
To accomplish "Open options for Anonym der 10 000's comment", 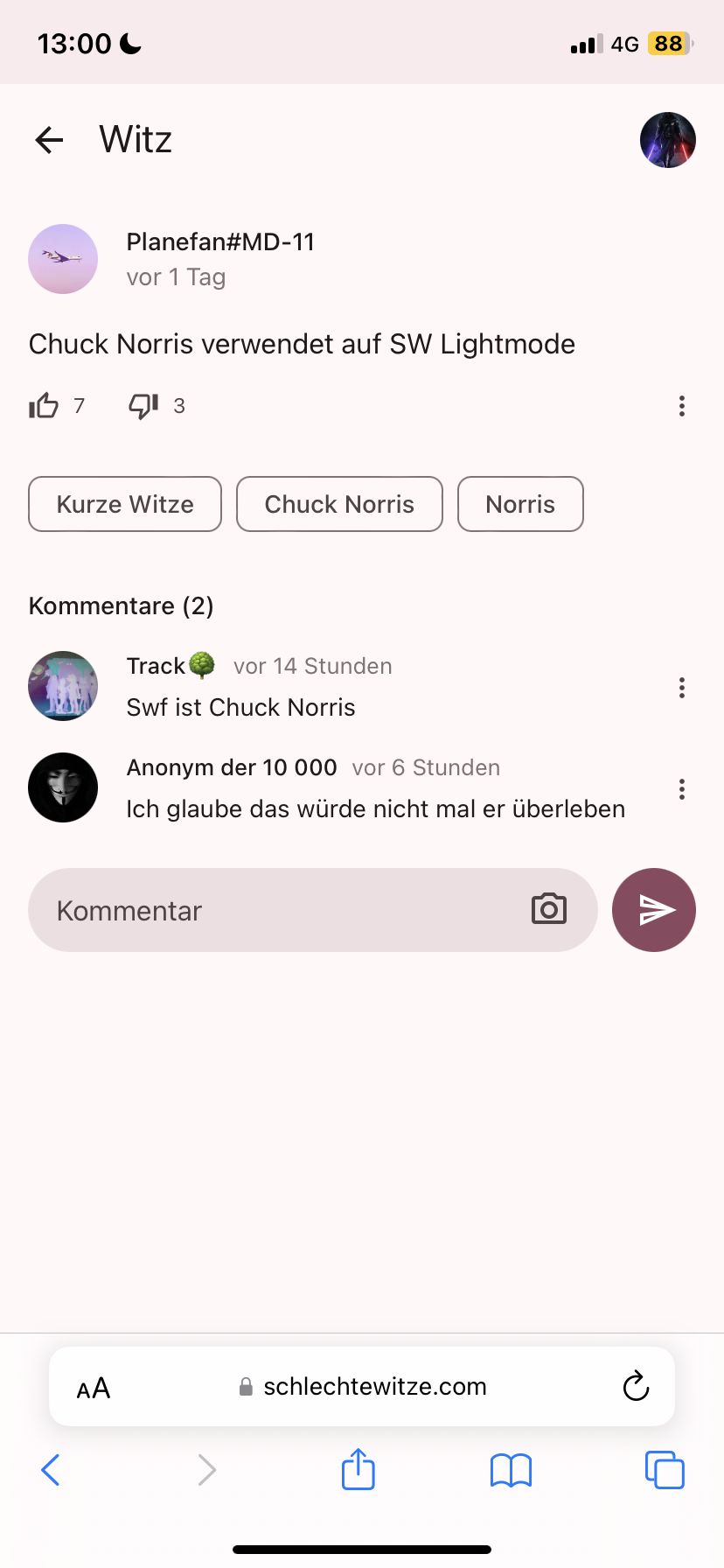I will (681, 789).
